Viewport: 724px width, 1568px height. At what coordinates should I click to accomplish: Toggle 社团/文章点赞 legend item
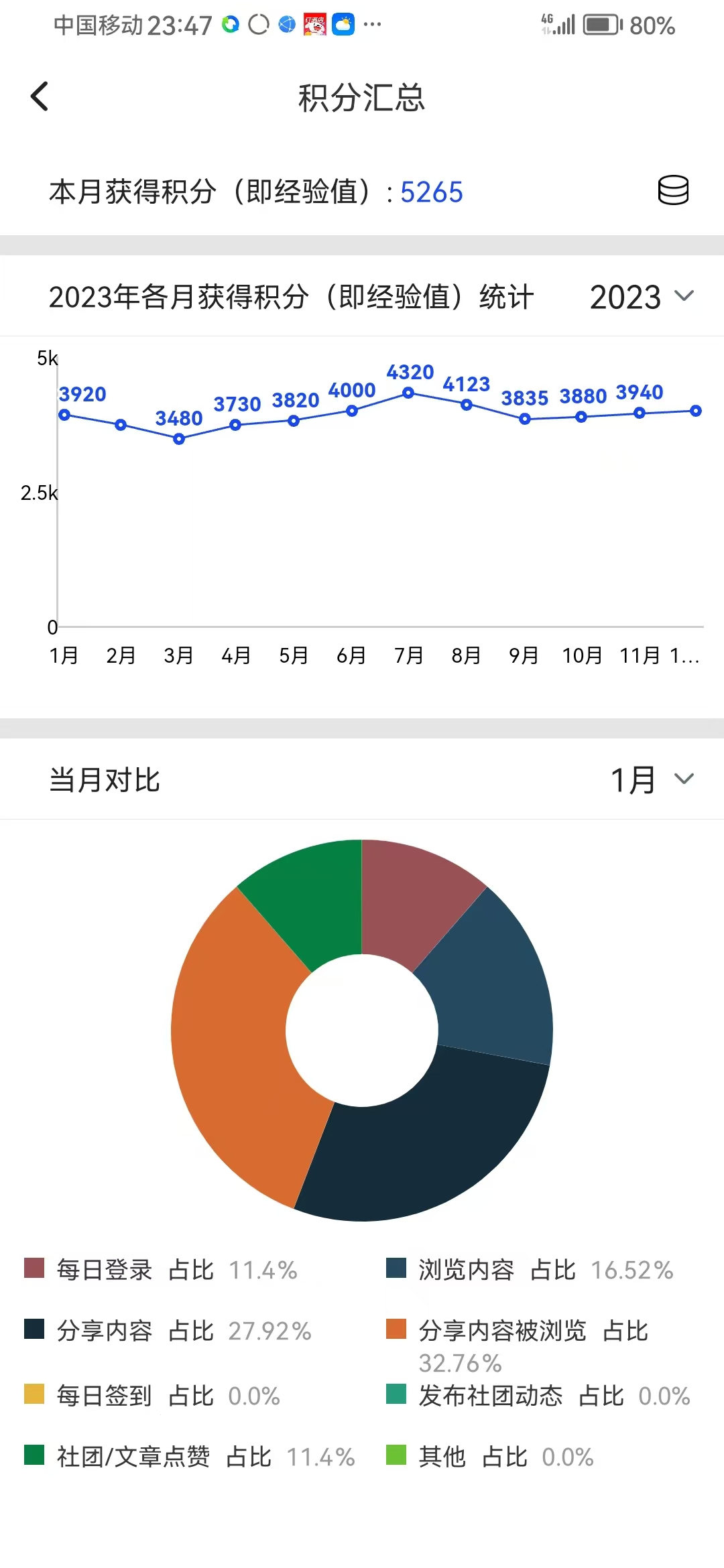189,1457
